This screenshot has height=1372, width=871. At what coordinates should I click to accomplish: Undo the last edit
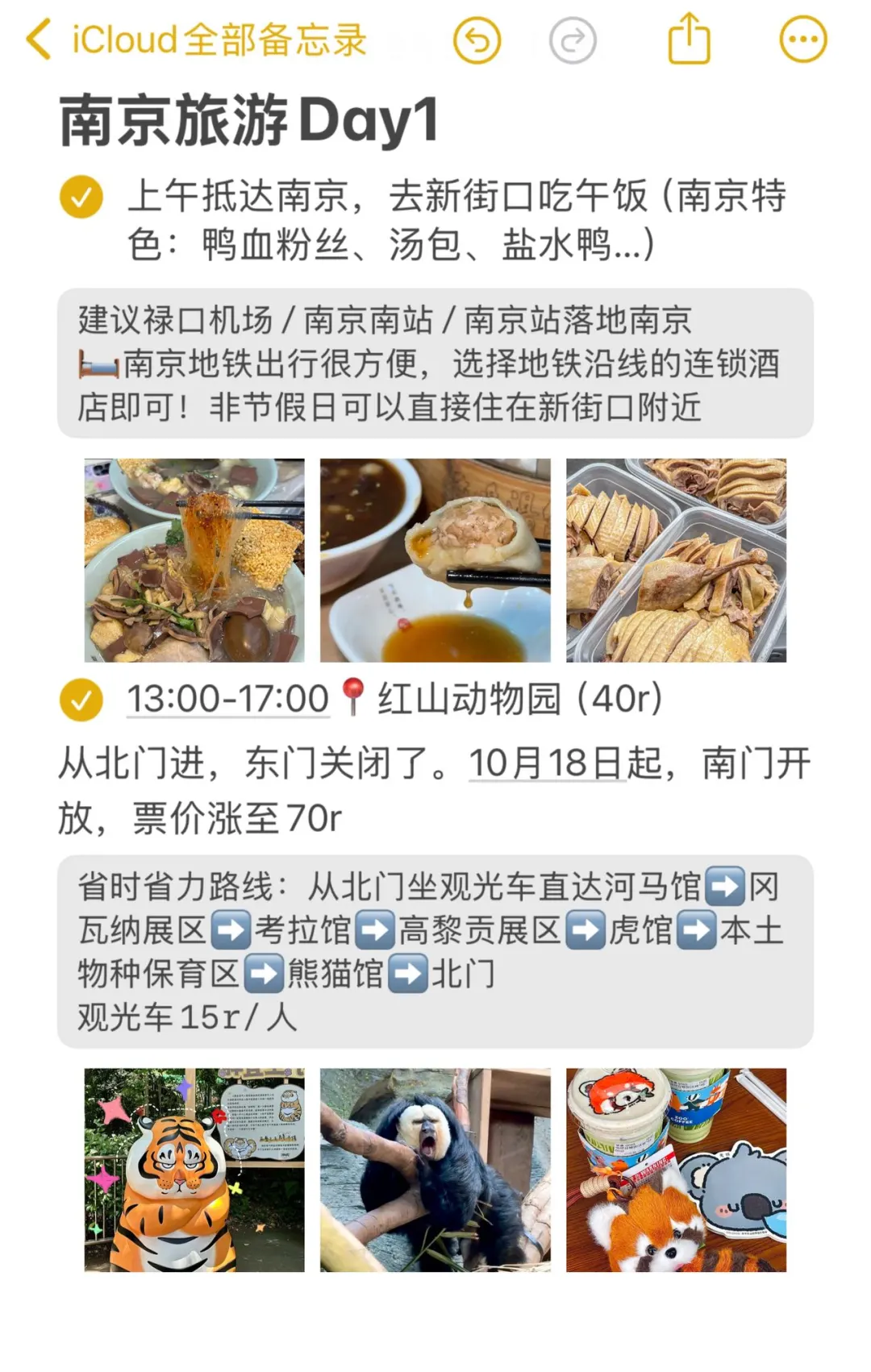(477, 40)
